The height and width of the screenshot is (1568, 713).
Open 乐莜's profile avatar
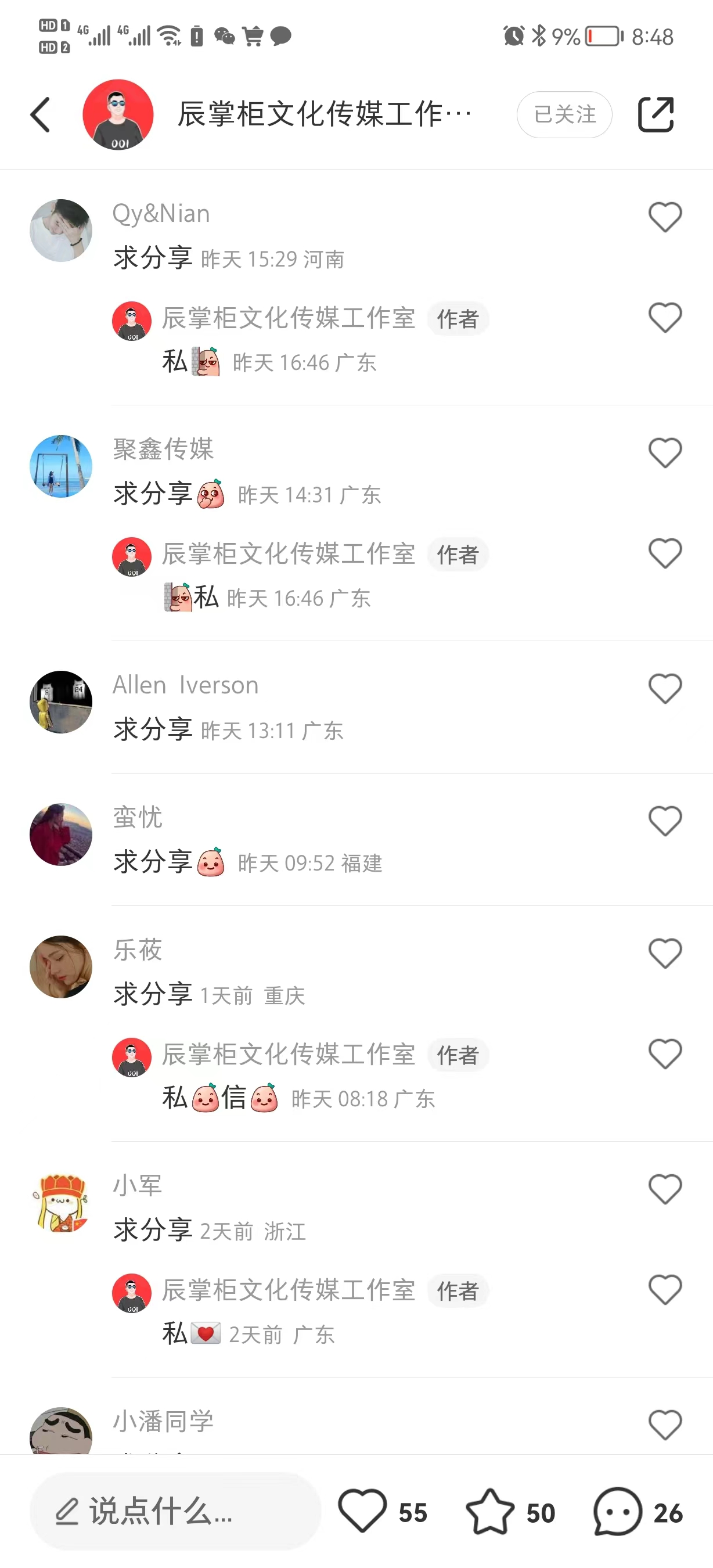pos(61,966)
